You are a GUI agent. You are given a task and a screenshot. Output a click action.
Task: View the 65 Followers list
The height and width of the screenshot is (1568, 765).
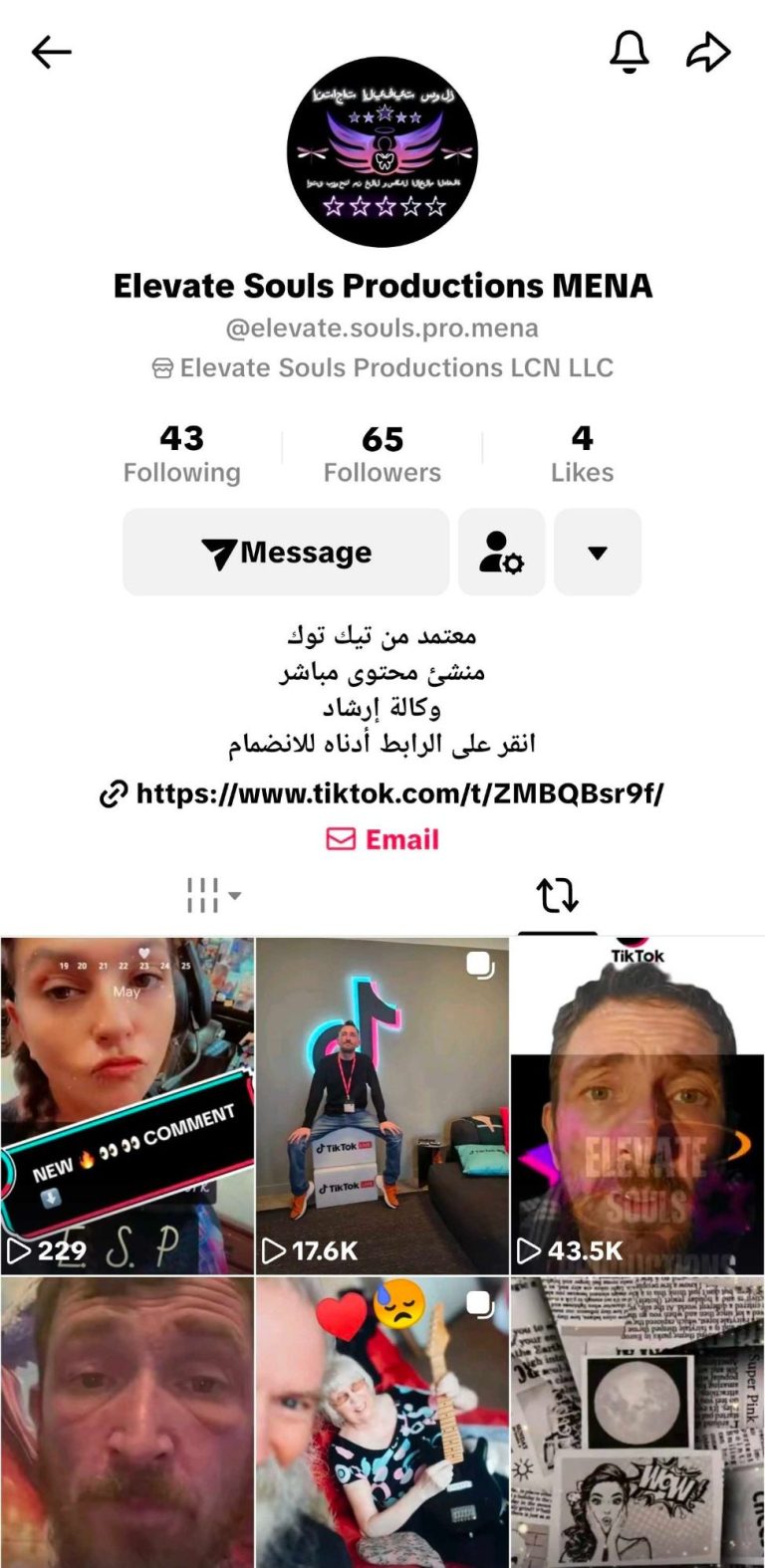tap(382, 453)
